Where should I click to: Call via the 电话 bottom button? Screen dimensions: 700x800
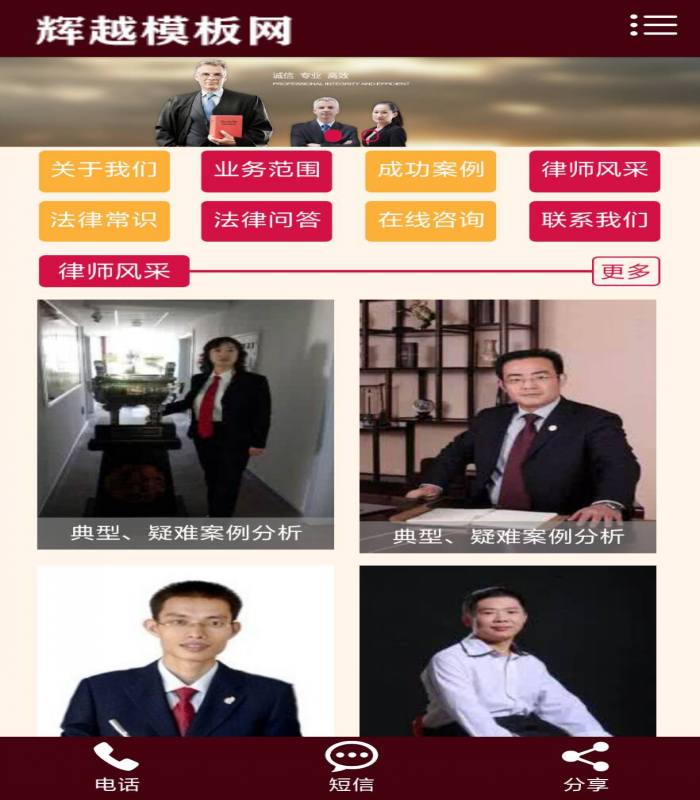click(x=116, y=768)
